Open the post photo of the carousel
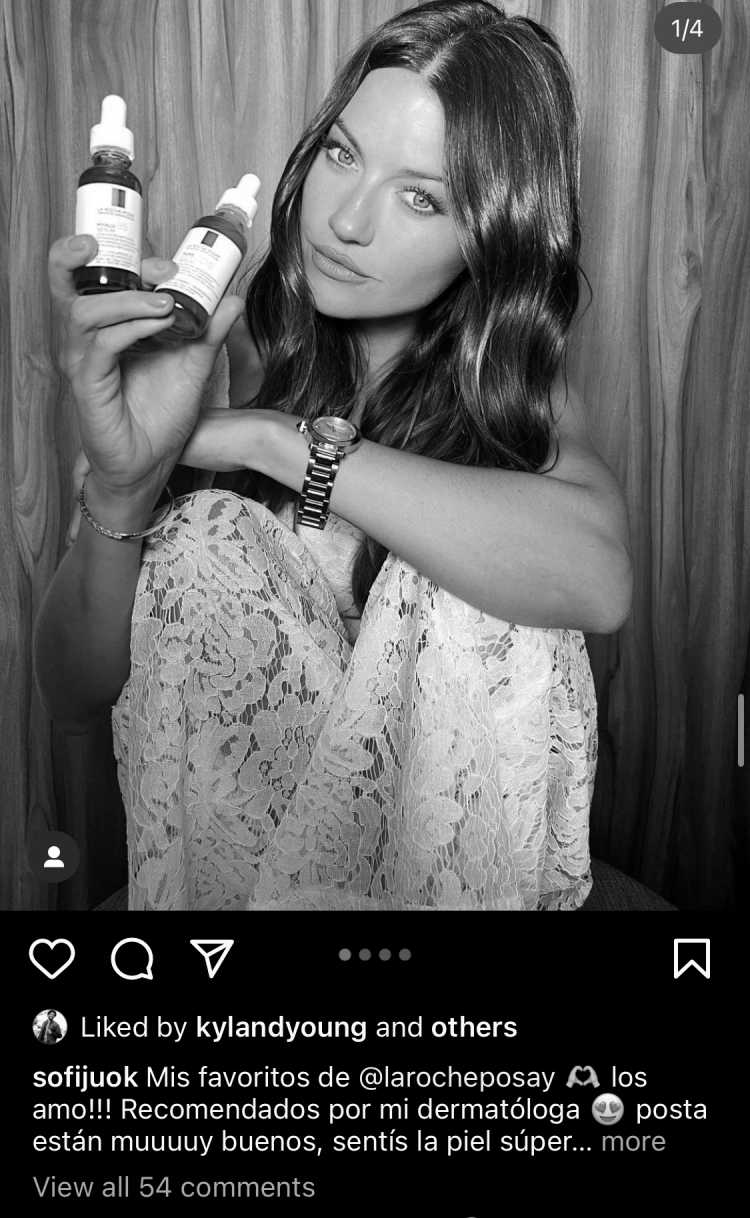 point(375,500)
